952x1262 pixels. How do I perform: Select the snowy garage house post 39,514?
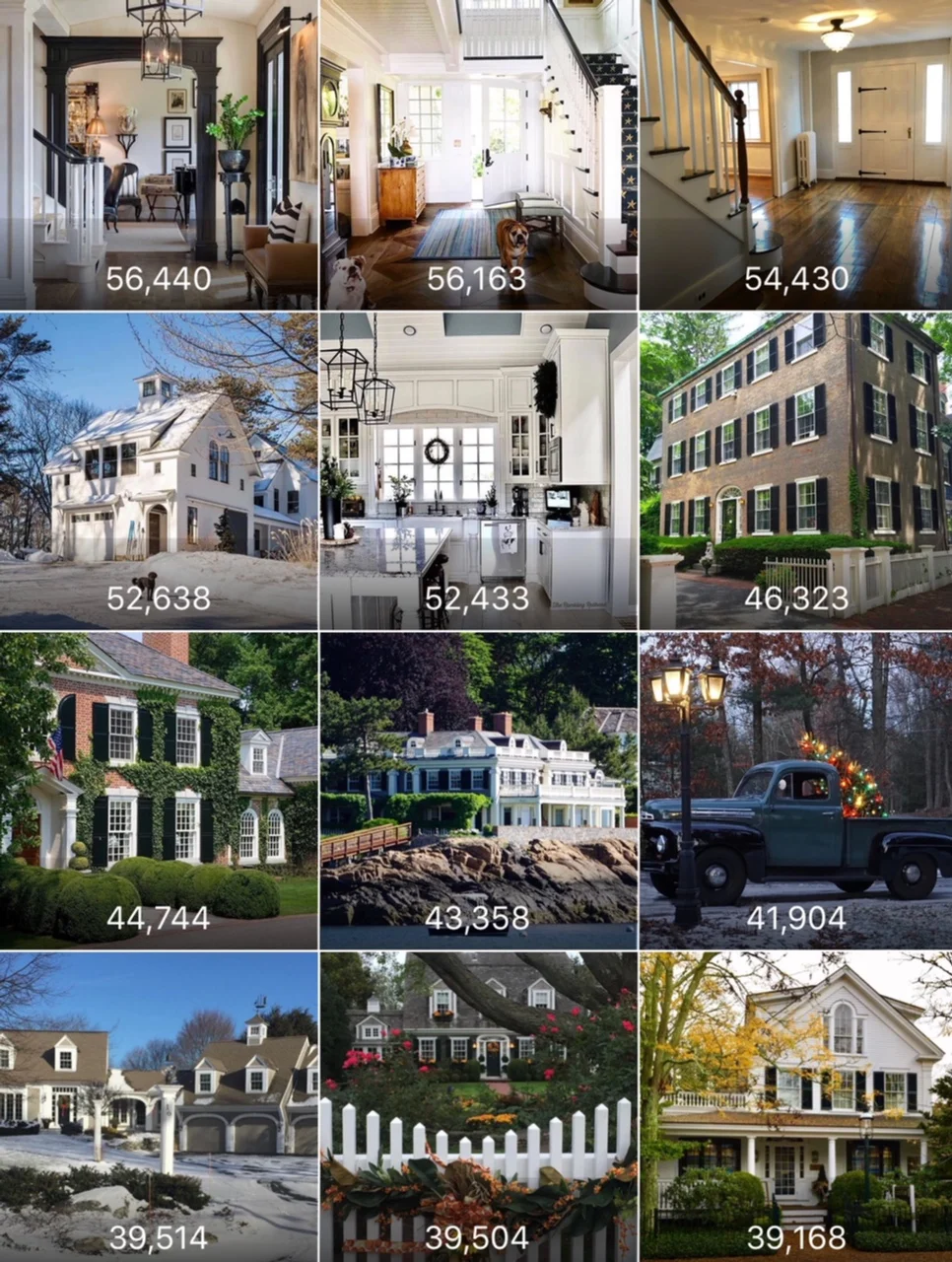coord(159,1107)
